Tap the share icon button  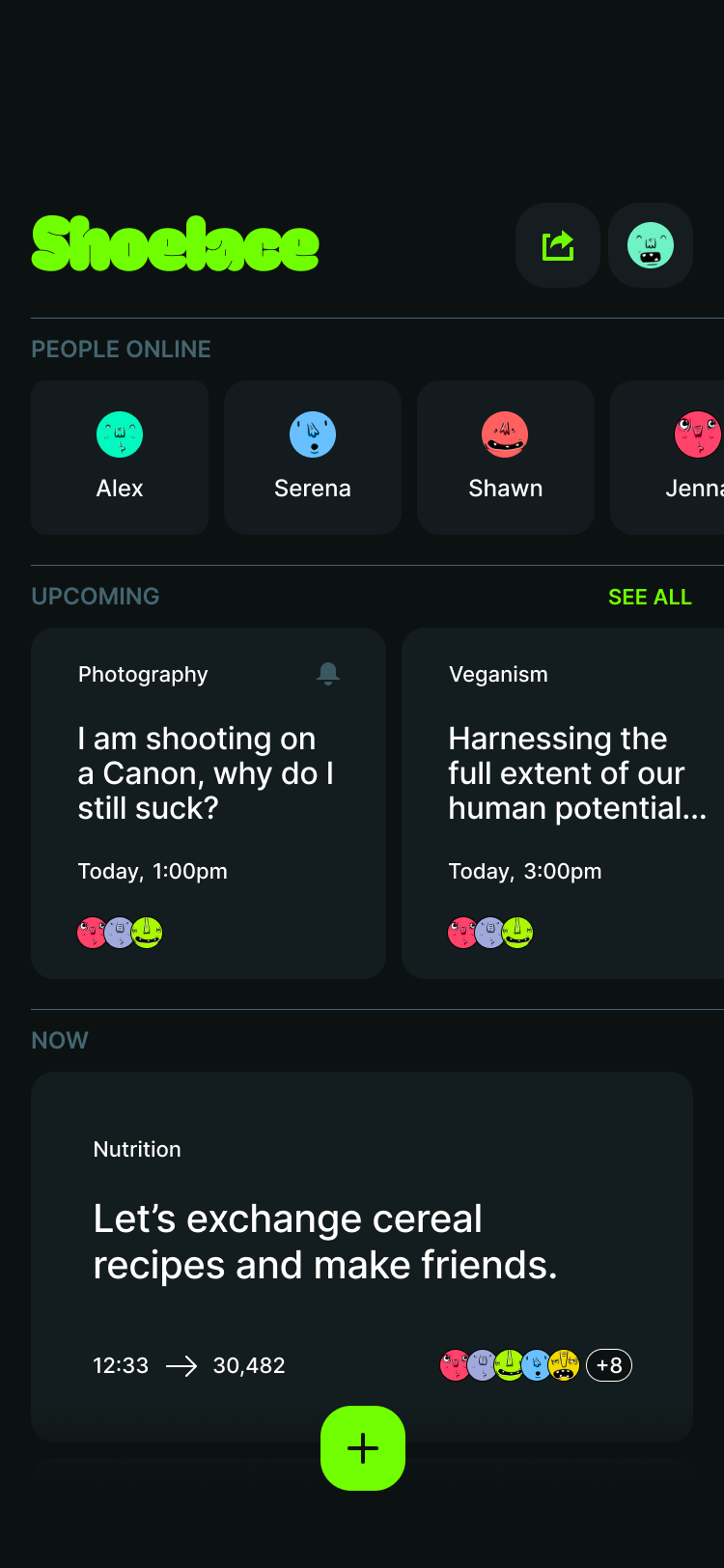tap(558, 245)
